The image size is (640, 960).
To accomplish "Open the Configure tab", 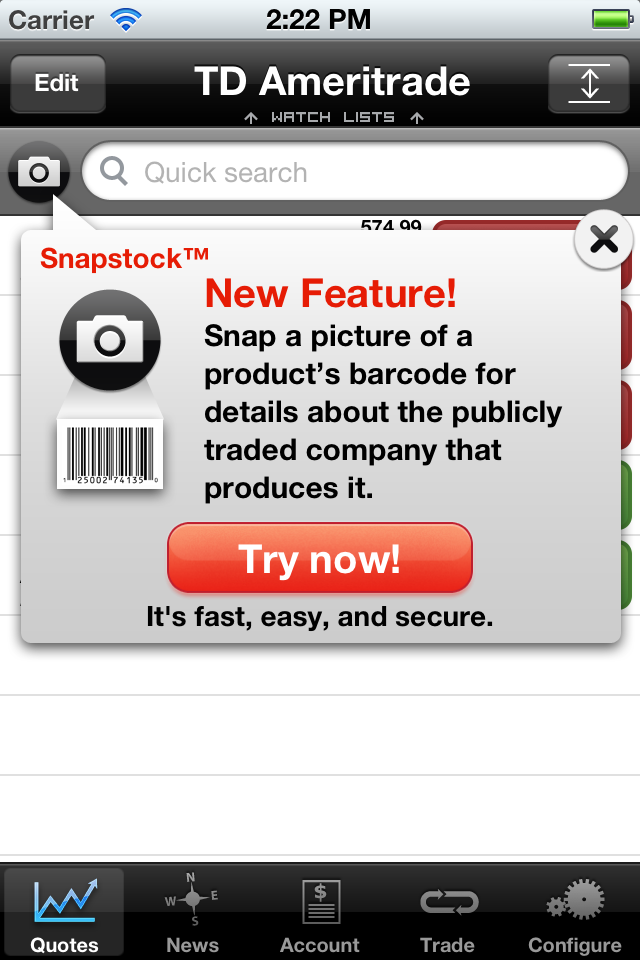I will (x=575, y=912).
